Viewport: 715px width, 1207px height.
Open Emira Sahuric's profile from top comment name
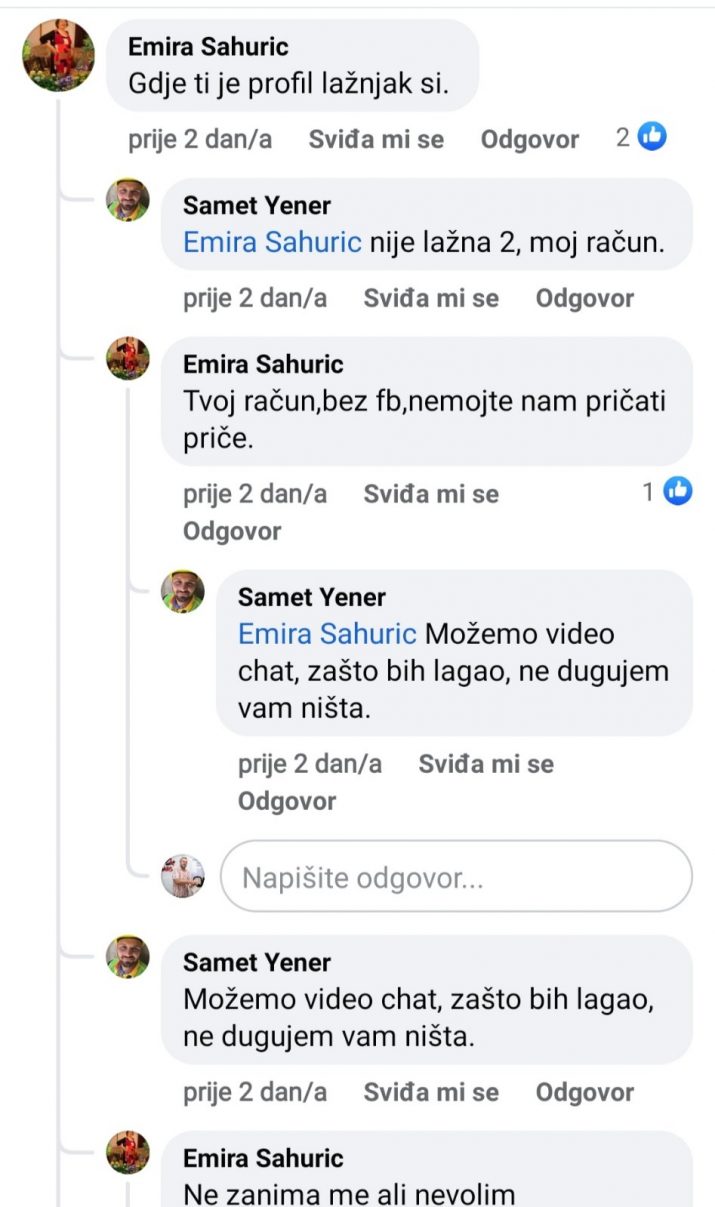pyautogui.click(x=208, y=46)
